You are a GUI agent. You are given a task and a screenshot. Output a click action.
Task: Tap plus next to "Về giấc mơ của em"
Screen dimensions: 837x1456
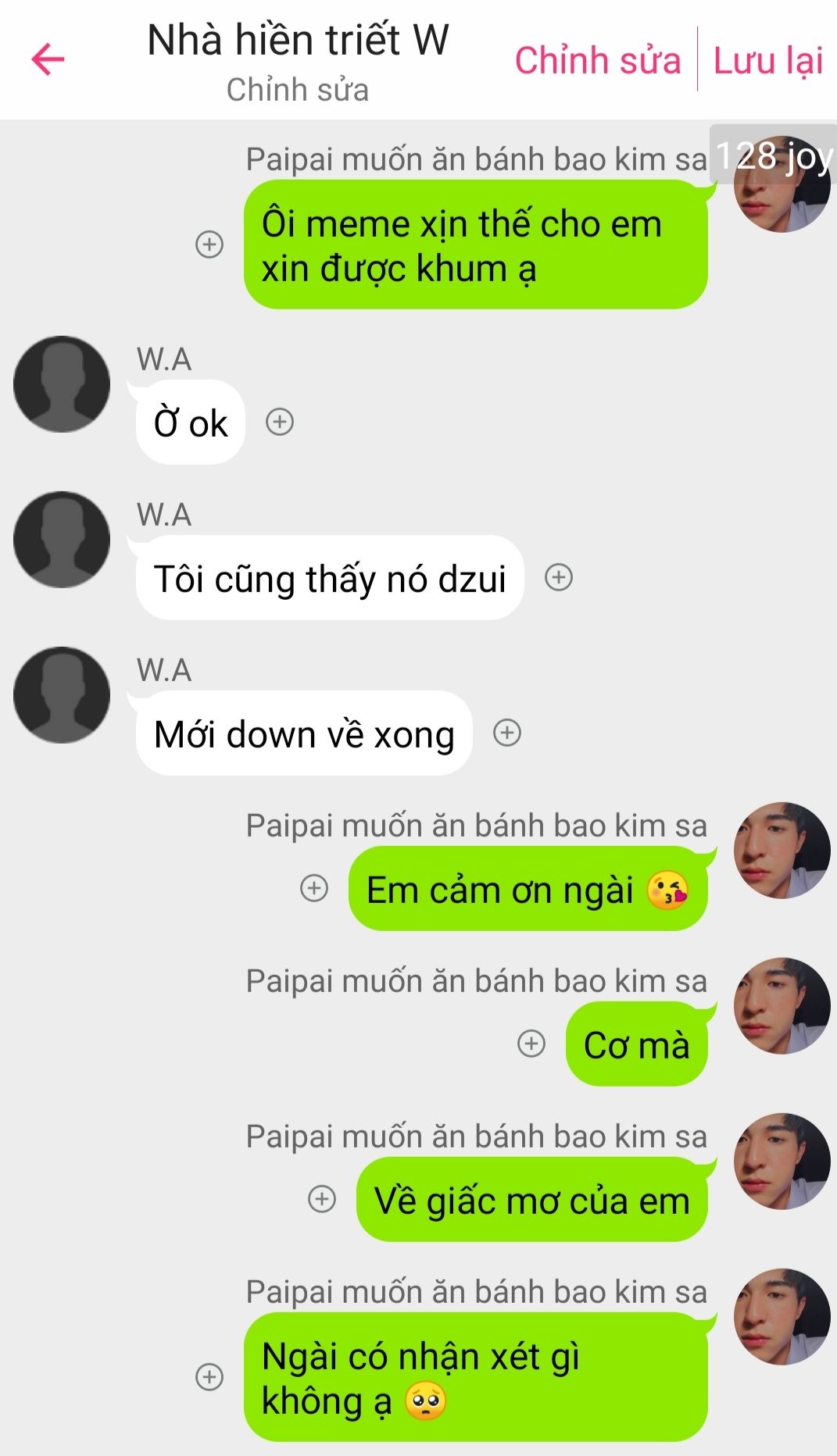pos(322,1199)
